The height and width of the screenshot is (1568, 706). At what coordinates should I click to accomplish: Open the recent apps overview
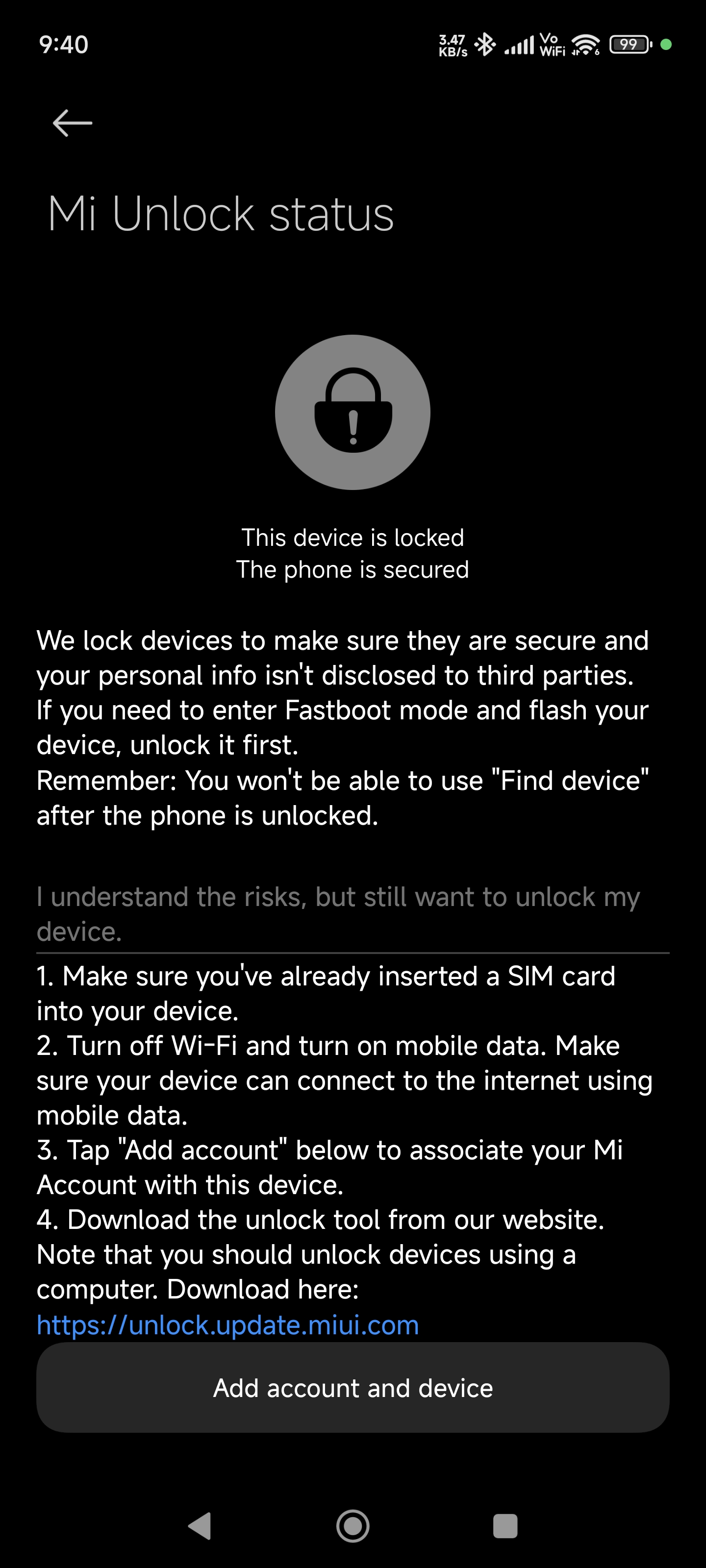[505, 1526]
